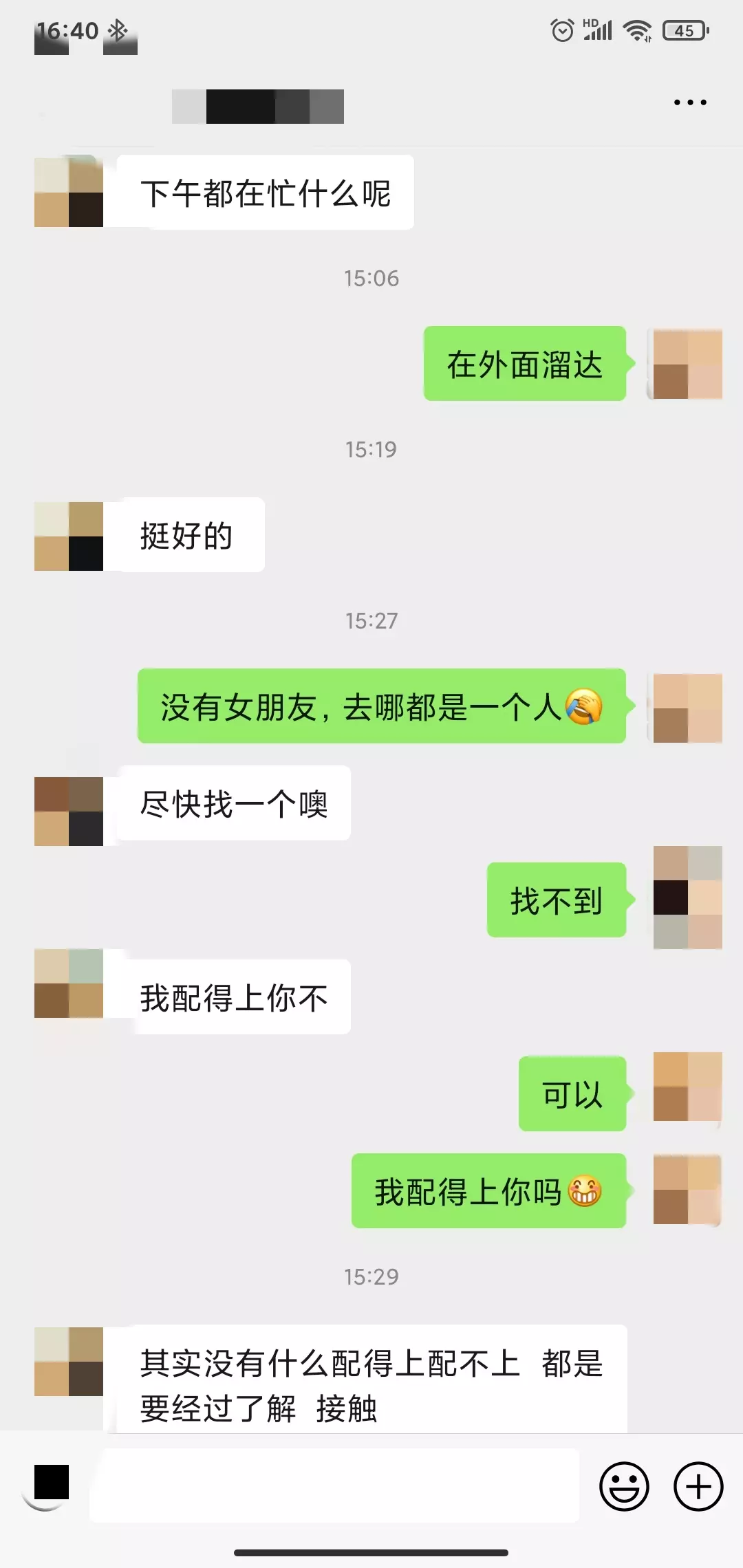
Task: Open the plus attachments panel
Action: click(x=698, y=1486)
